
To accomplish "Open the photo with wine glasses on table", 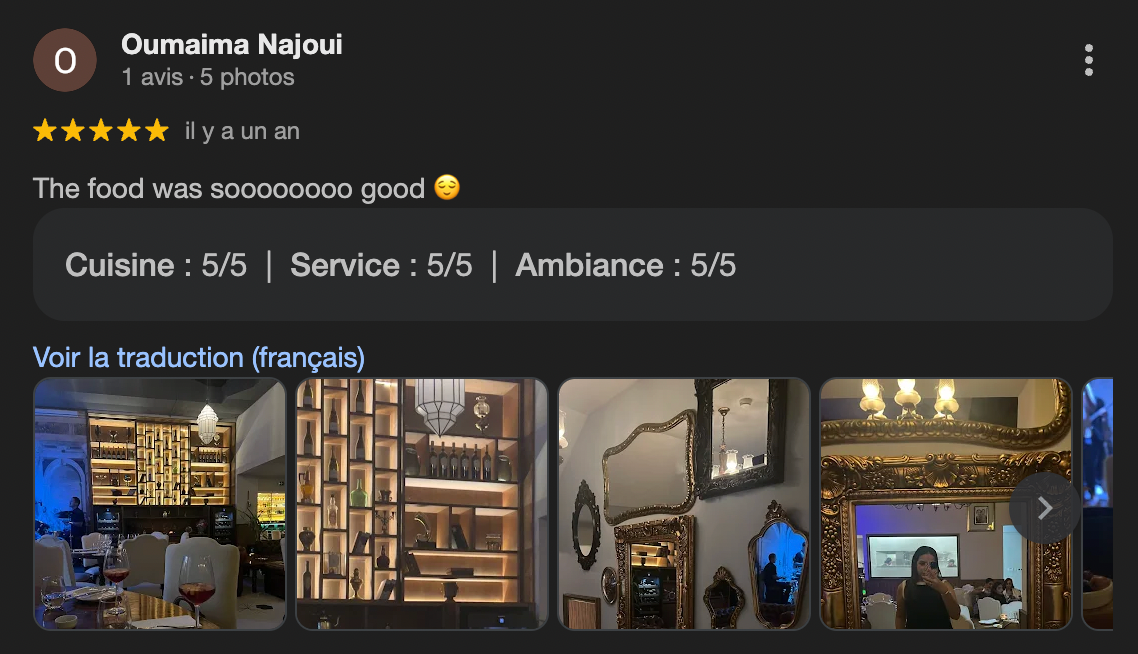I will [x=159, y=504].
